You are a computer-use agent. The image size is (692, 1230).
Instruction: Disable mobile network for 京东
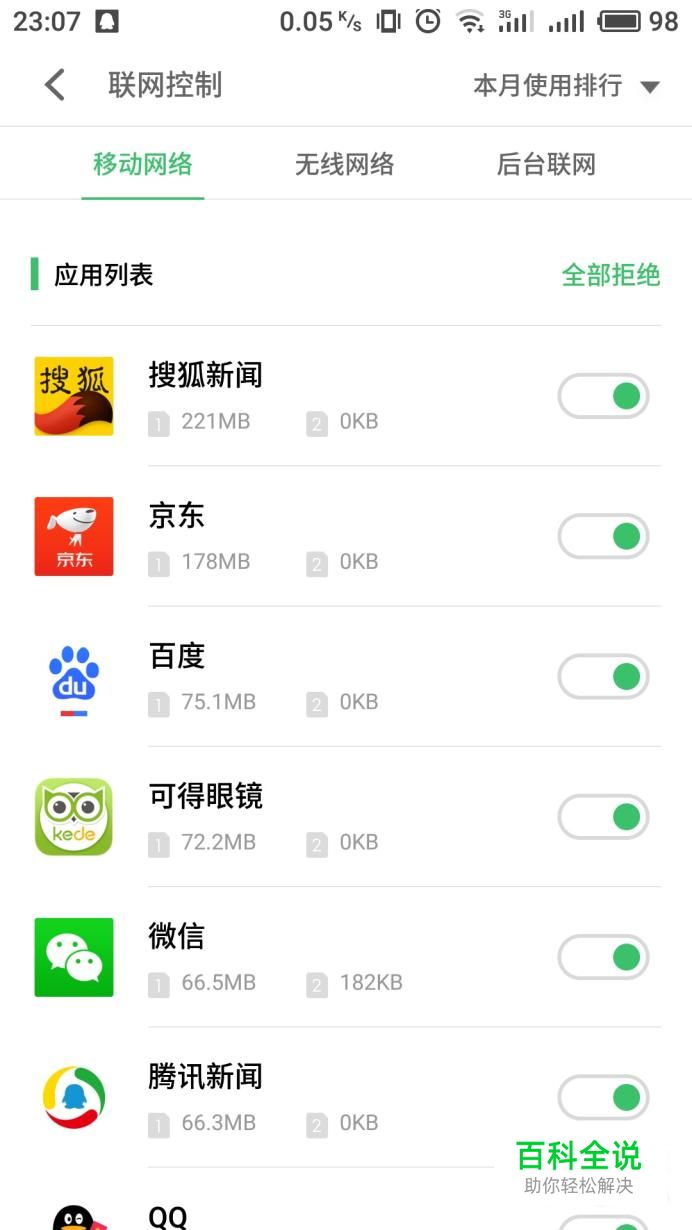point(603,537)
